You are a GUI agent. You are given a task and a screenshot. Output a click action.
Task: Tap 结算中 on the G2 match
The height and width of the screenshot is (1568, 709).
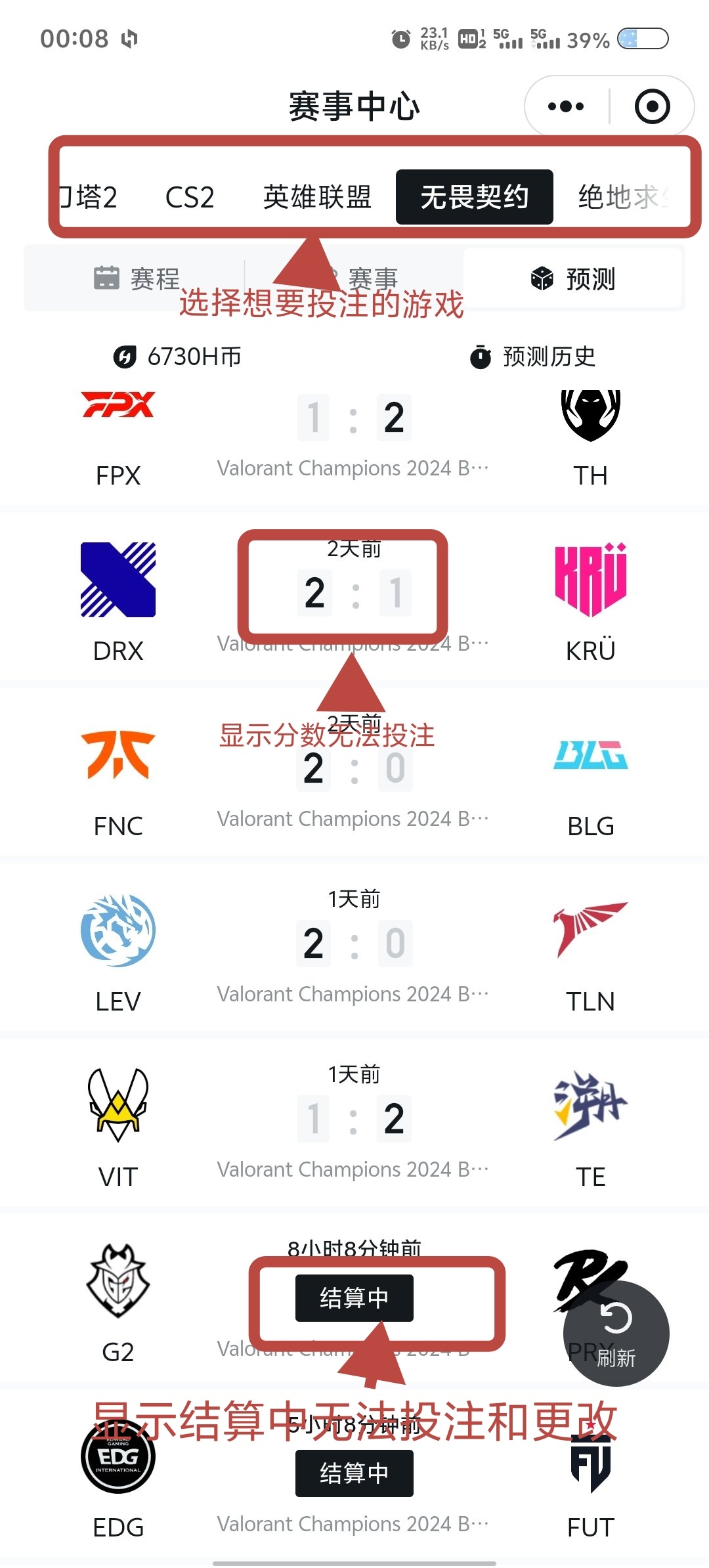point(354,1297)
